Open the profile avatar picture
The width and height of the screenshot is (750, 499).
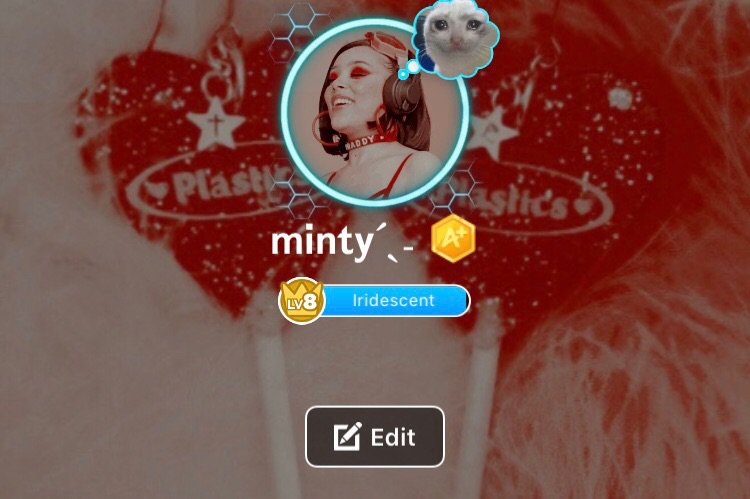point(374,117)
